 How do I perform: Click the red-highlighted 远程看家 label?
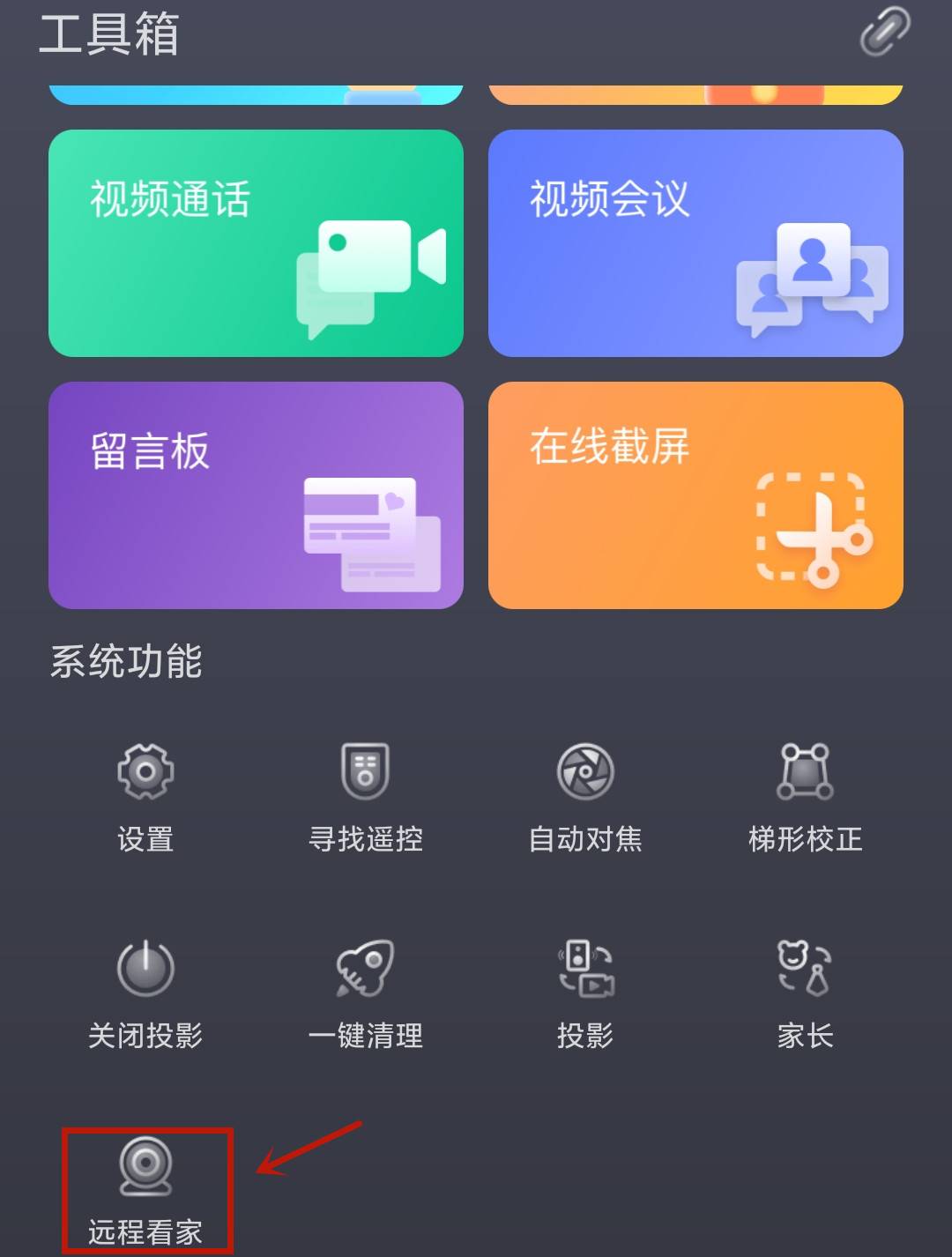(x=144, y=1226)
